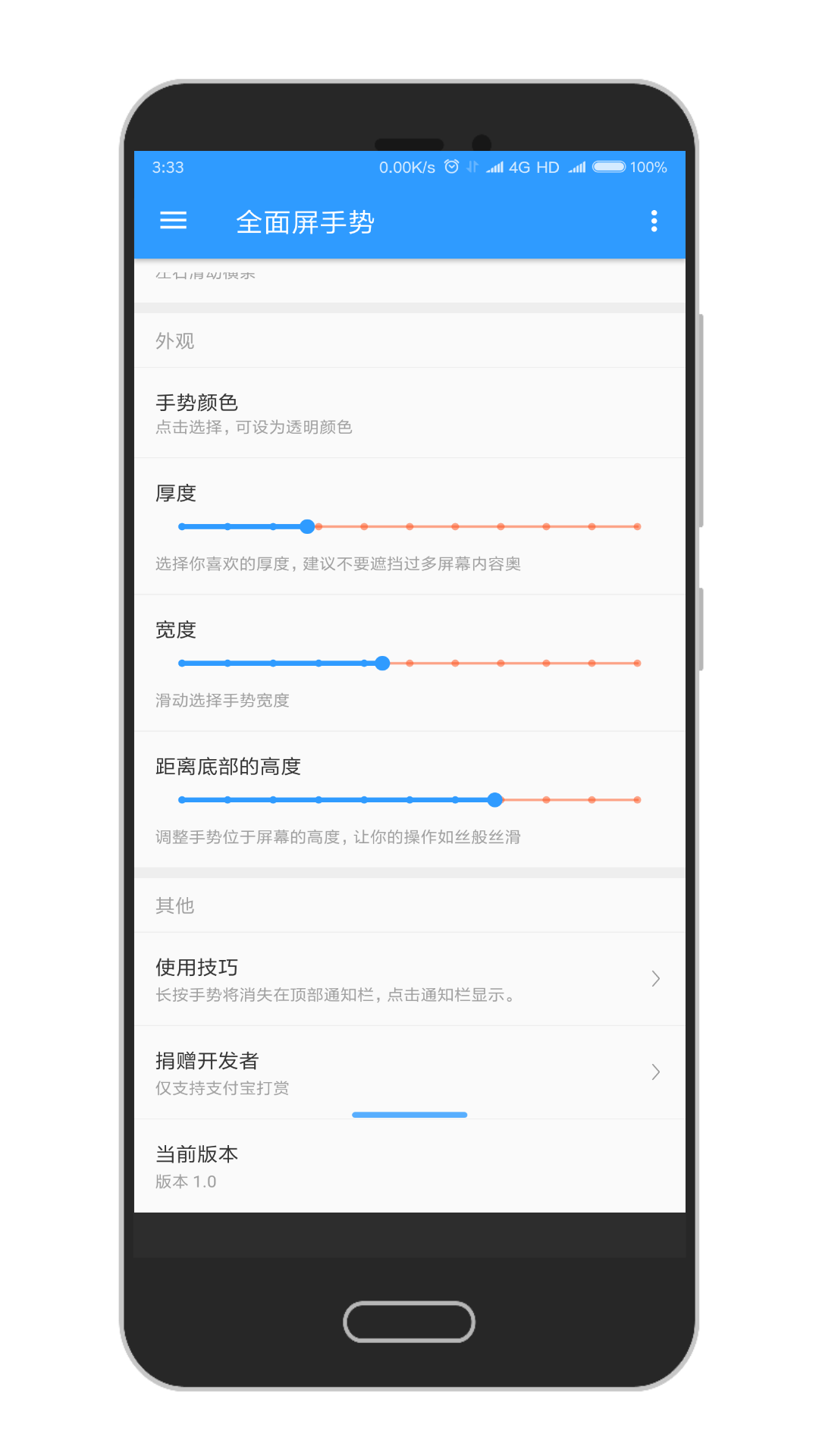Tap a point on the 厚度 slider

tap(409, 526)
